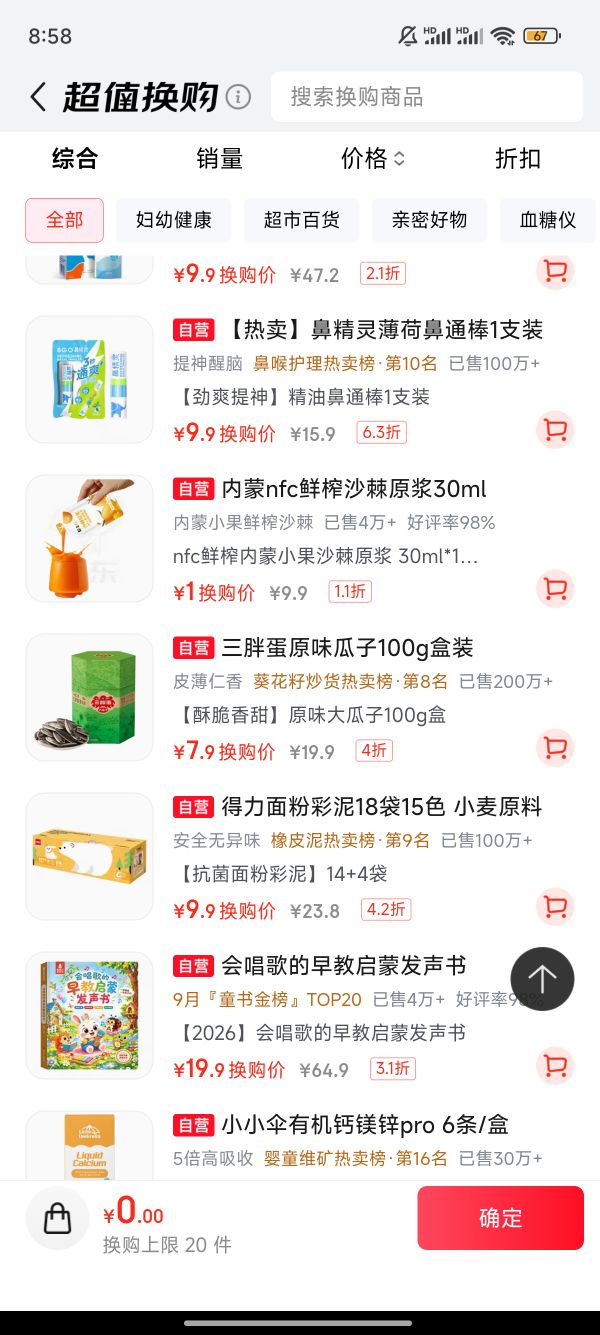Confirm selection with 确定 button
The width and height of the screenshot is (600, 1335).
pos(500,1217)
